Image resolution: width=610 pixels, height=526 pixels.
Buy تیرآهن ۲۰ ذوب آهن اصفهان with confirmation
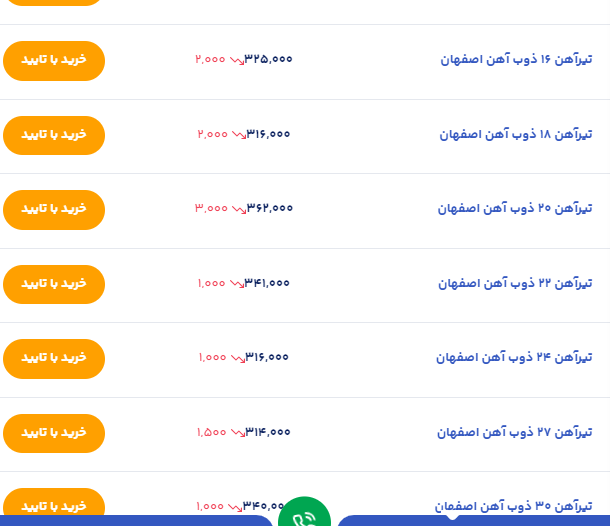(54, 209)
